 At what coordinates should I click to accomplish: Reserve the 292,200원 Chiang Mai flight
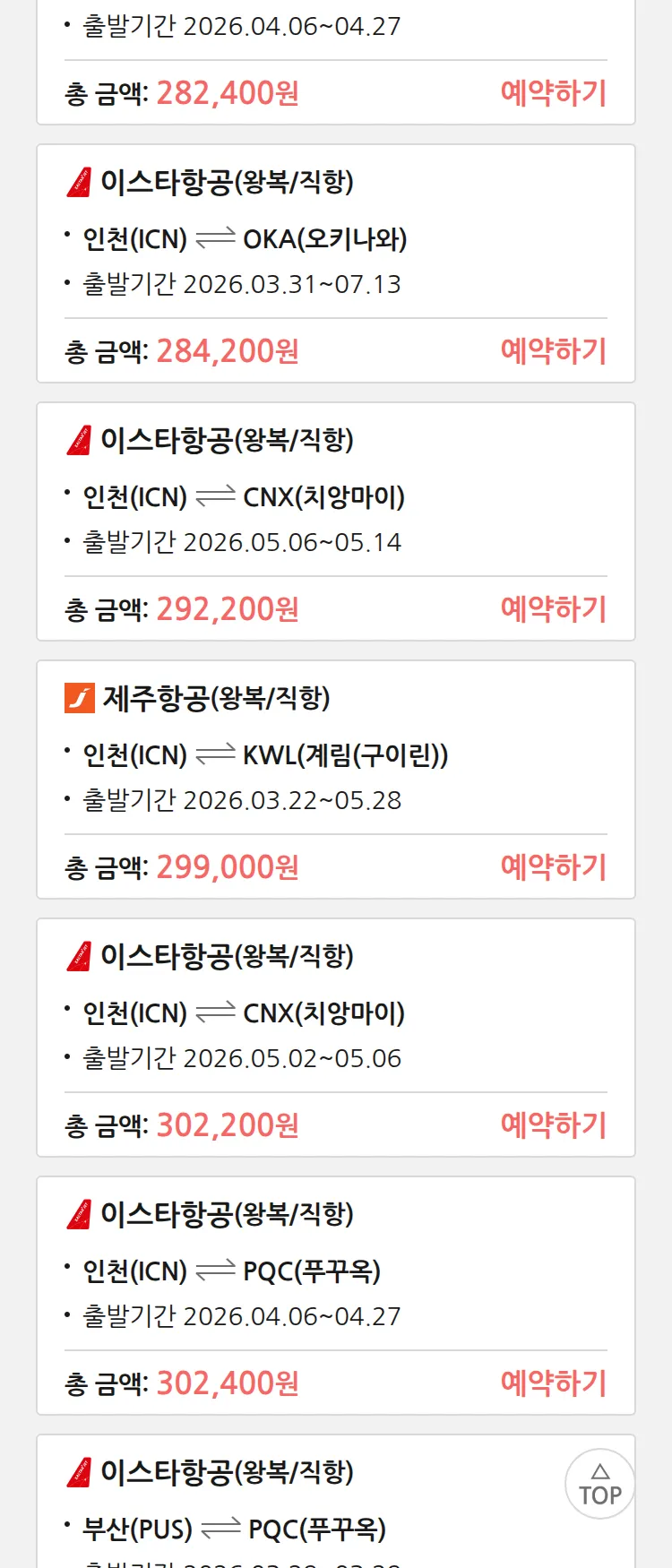pos(553,609)
